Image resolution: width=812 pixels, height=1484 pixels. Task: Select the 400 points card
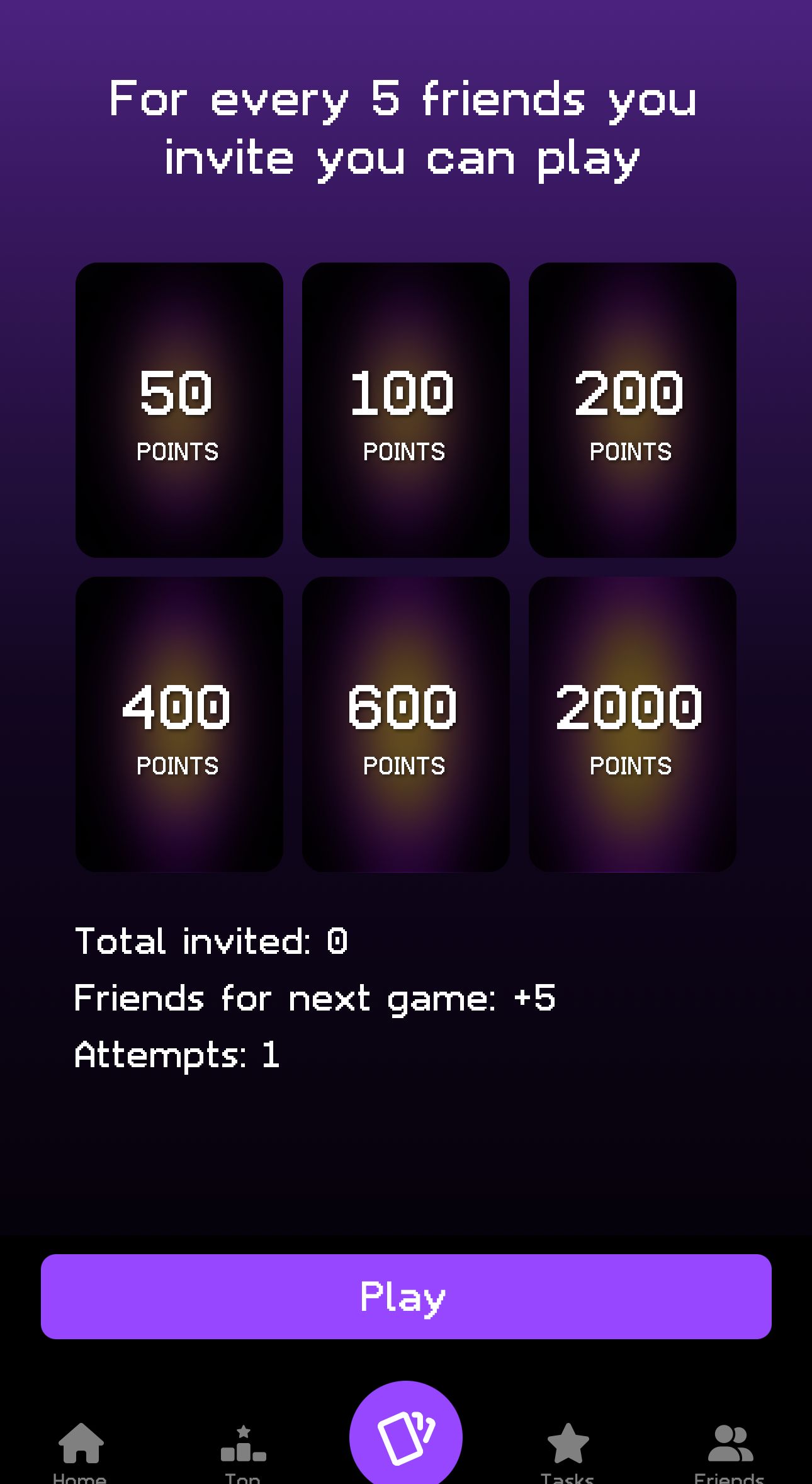click(178, 725)
